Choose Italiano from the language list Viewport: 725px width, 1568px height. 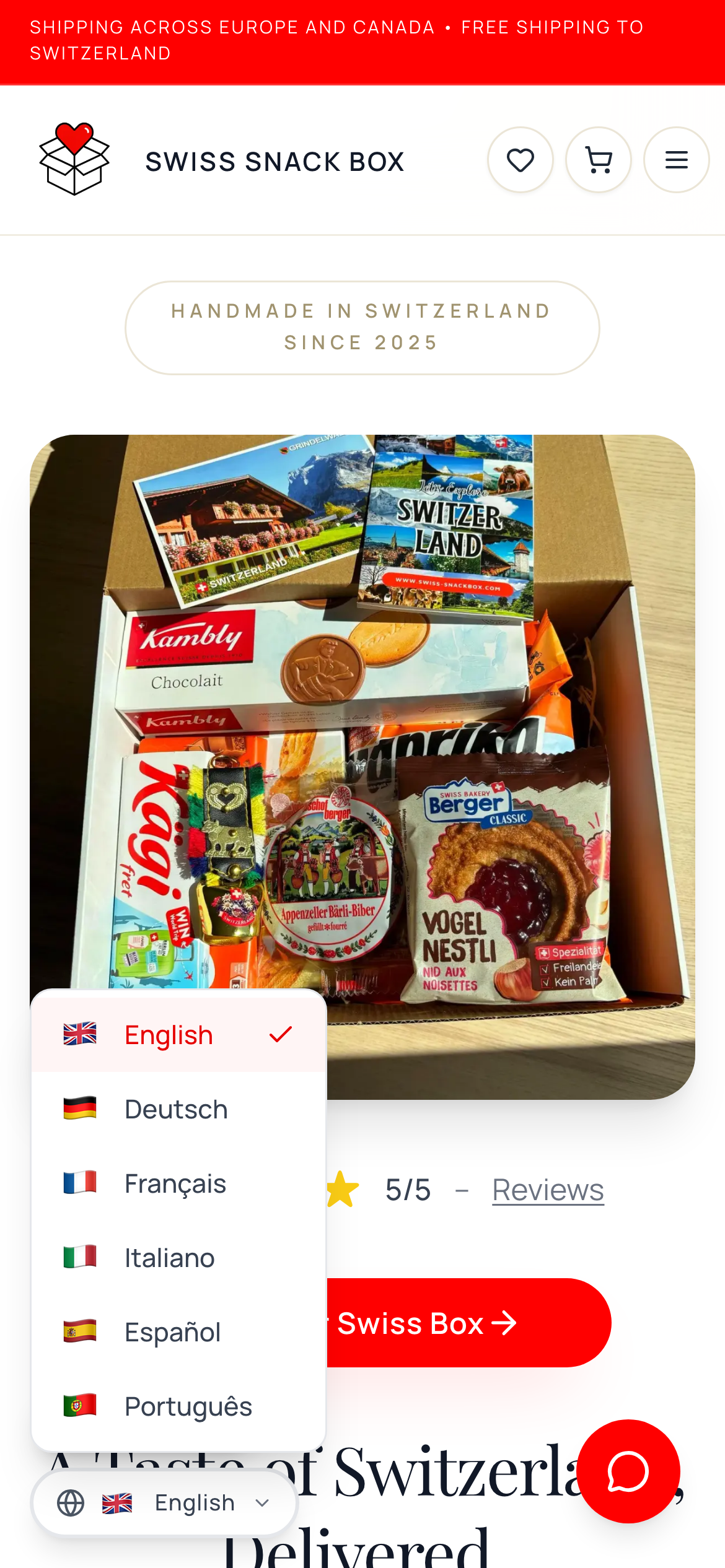tap(178, 1258)
